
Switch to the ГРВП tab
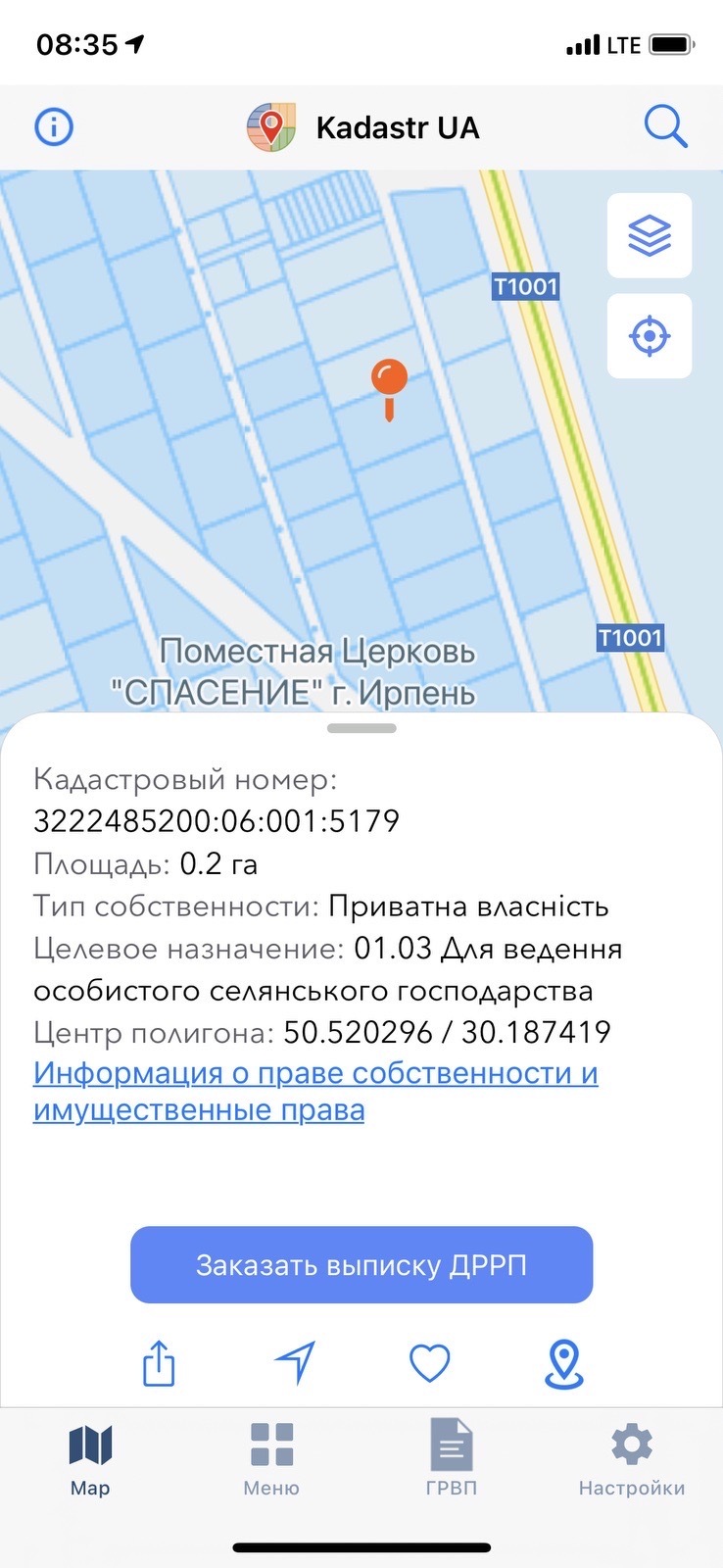click(x=452, y=1460)
